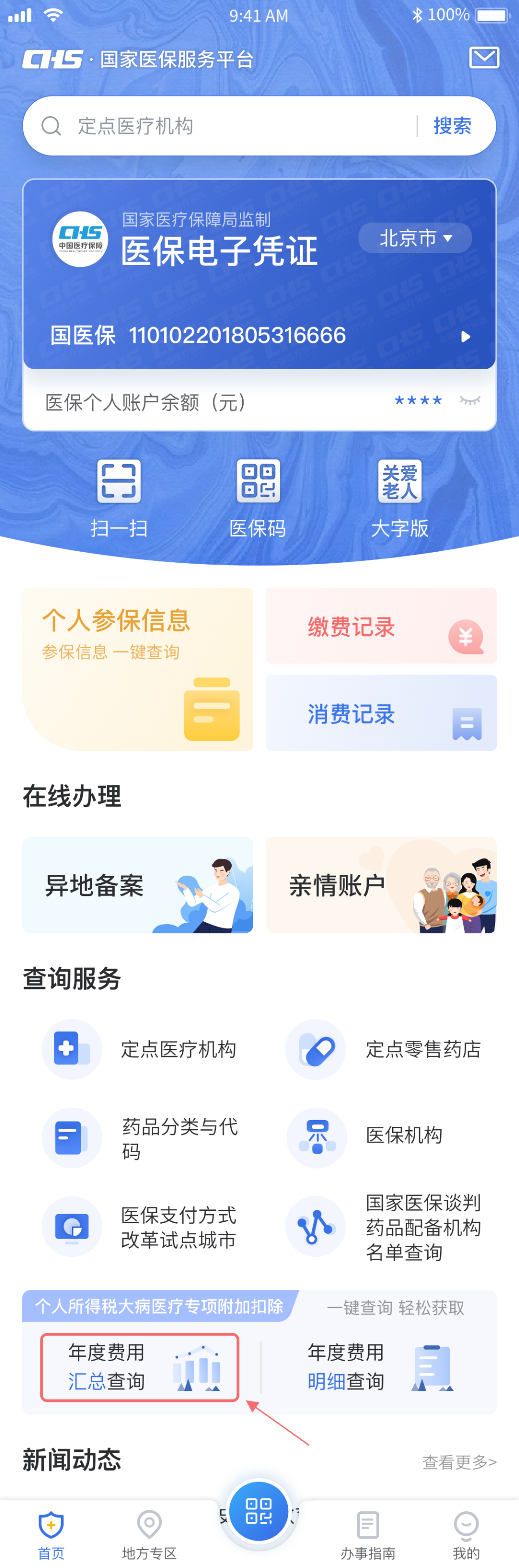The width and height of the screenshot is (519, 1568).
Task: Select 定点零售药店 query
Action: pos(390,1049)
